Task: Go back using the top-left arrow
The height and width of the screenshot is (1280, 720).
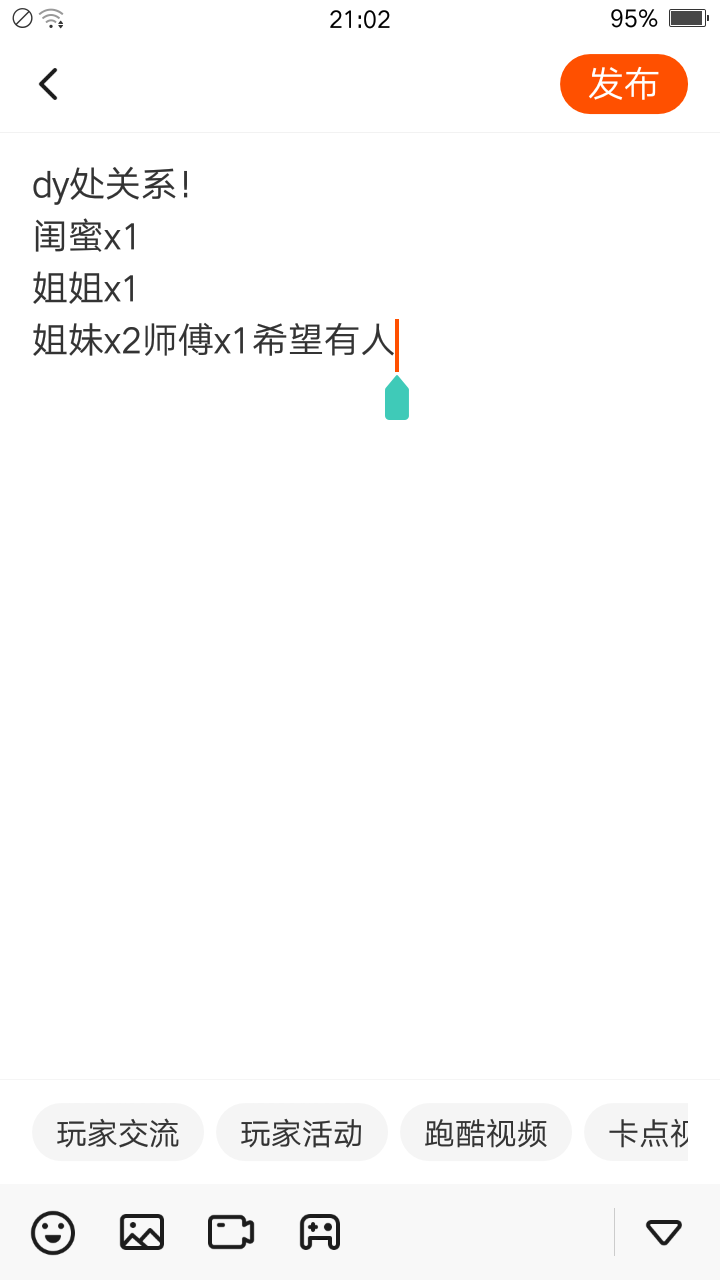Action: [49, 84]
